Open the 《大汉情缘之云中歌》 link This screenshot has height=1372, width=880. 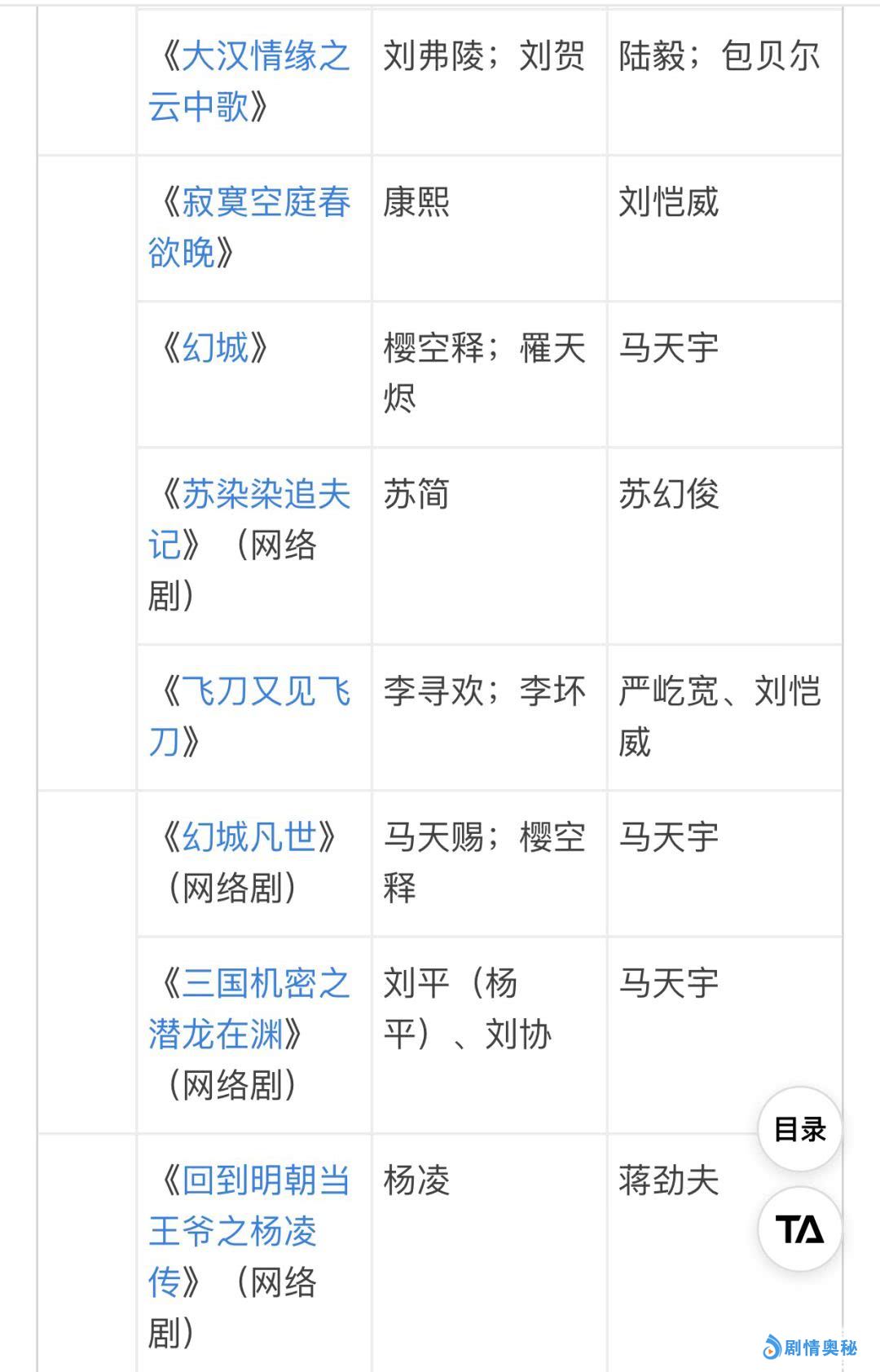click(x=265, y=57)
